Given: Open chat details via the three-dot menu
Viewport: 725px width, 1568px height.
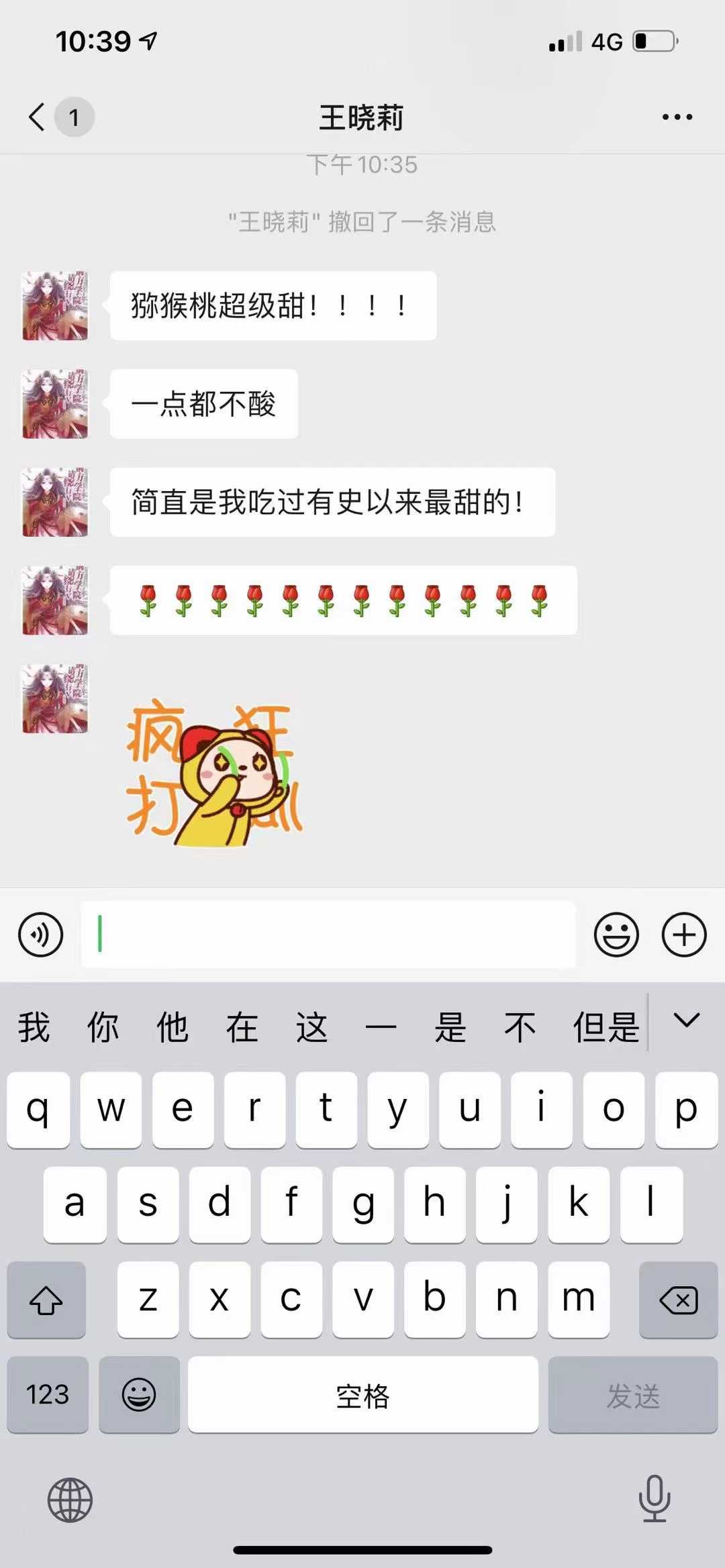Looking at the screenshot, I should pos(677,117).
